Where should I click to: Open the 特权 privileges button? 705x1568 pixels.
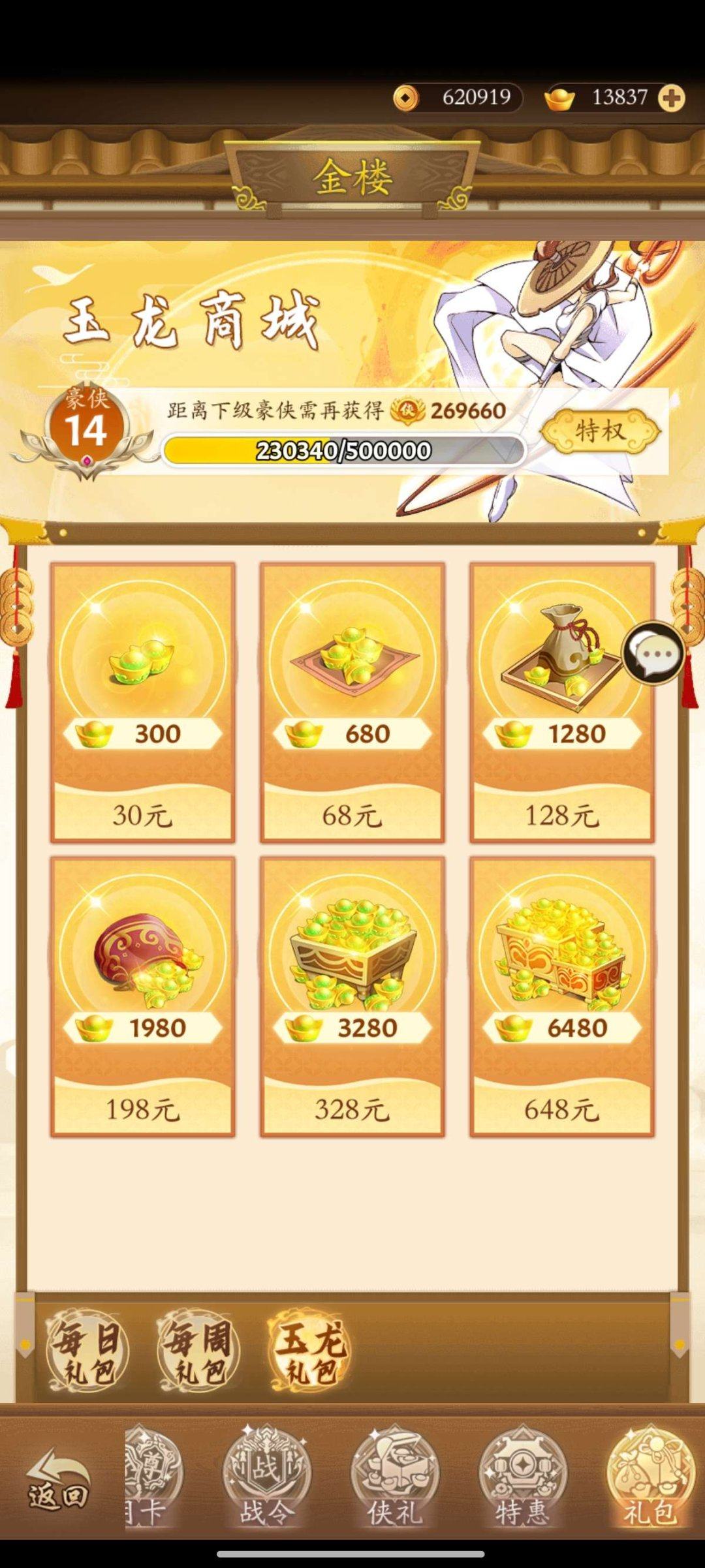click(x=601, y=431)
